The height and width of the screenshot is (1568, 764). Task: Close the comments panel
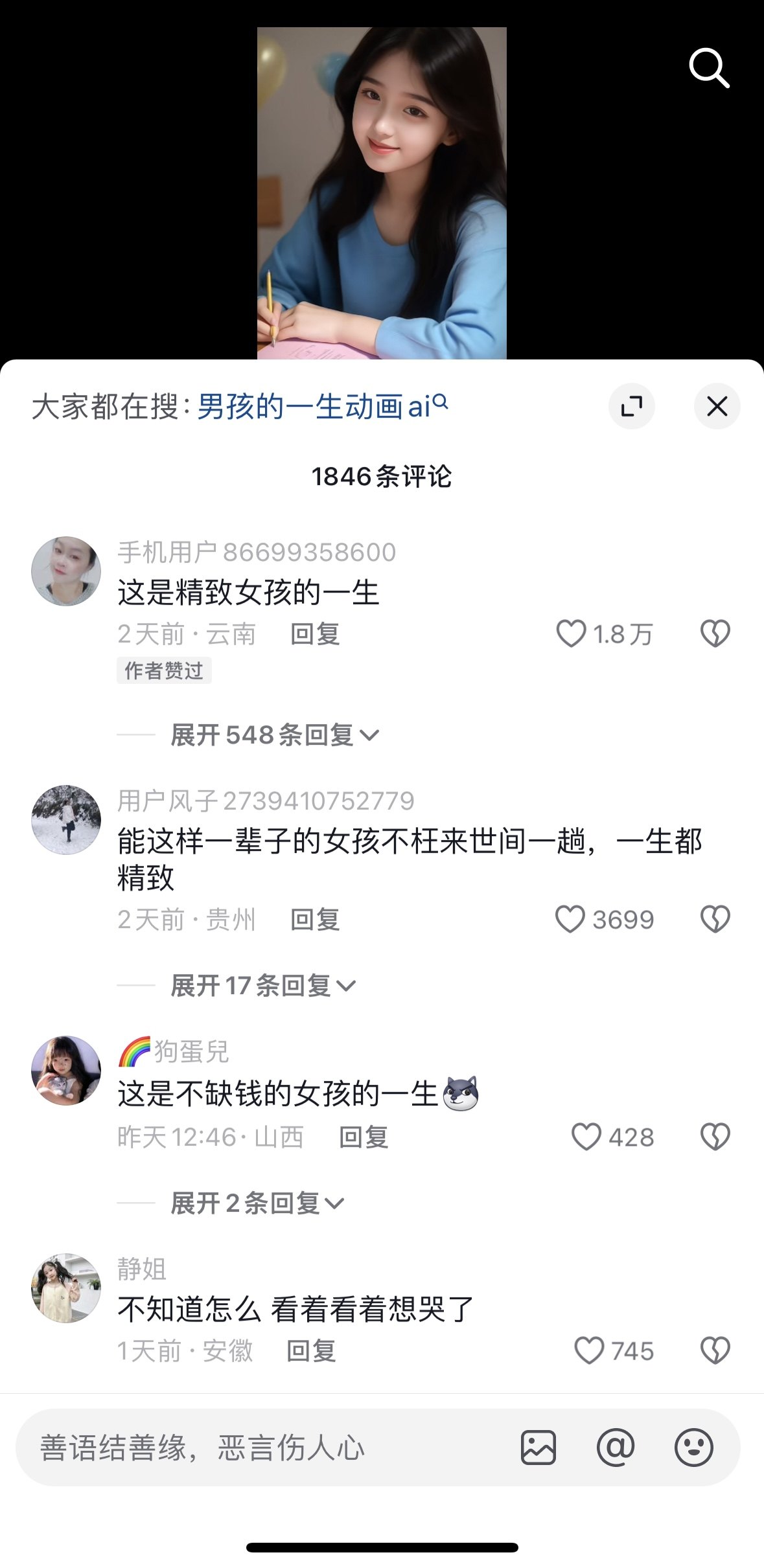717,407
